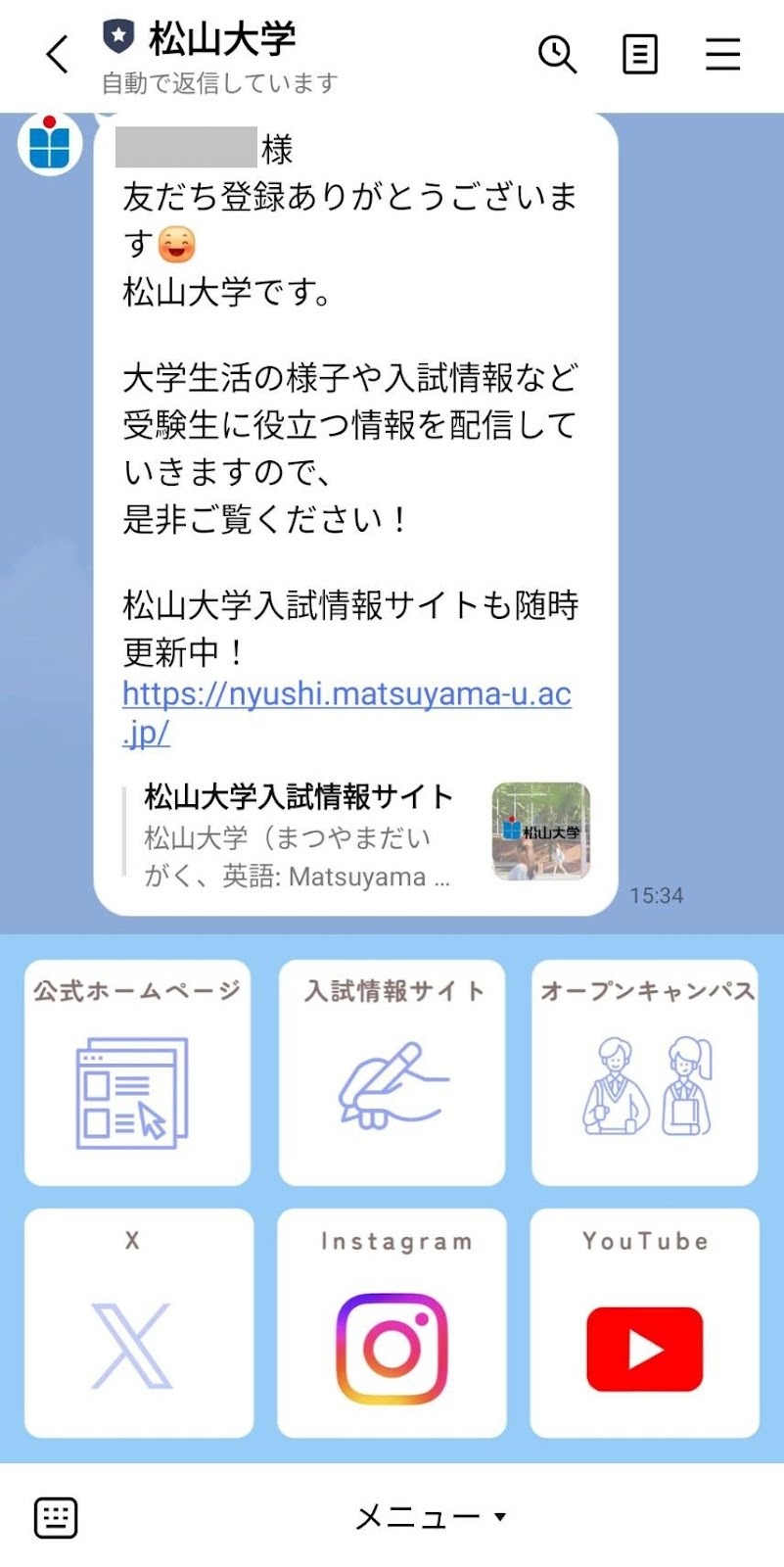Open the オープンキャンパス tile
The width and height of the screenshot is (784, 1567).
[645, 1072]
